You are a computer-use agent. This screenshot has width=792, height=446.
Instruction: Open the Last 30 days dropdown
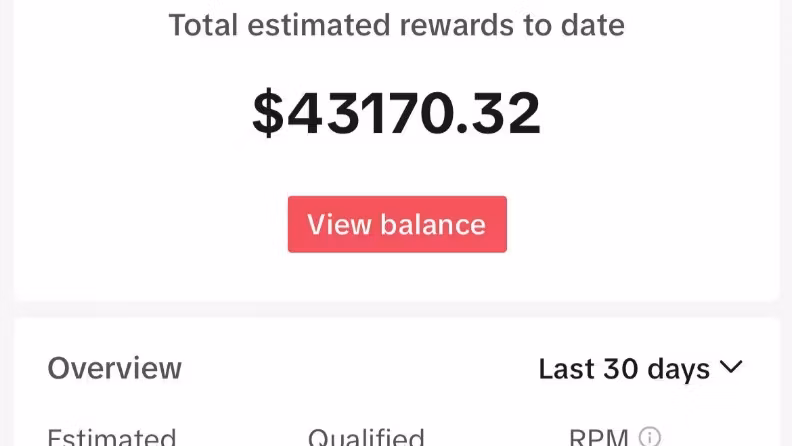640,368
